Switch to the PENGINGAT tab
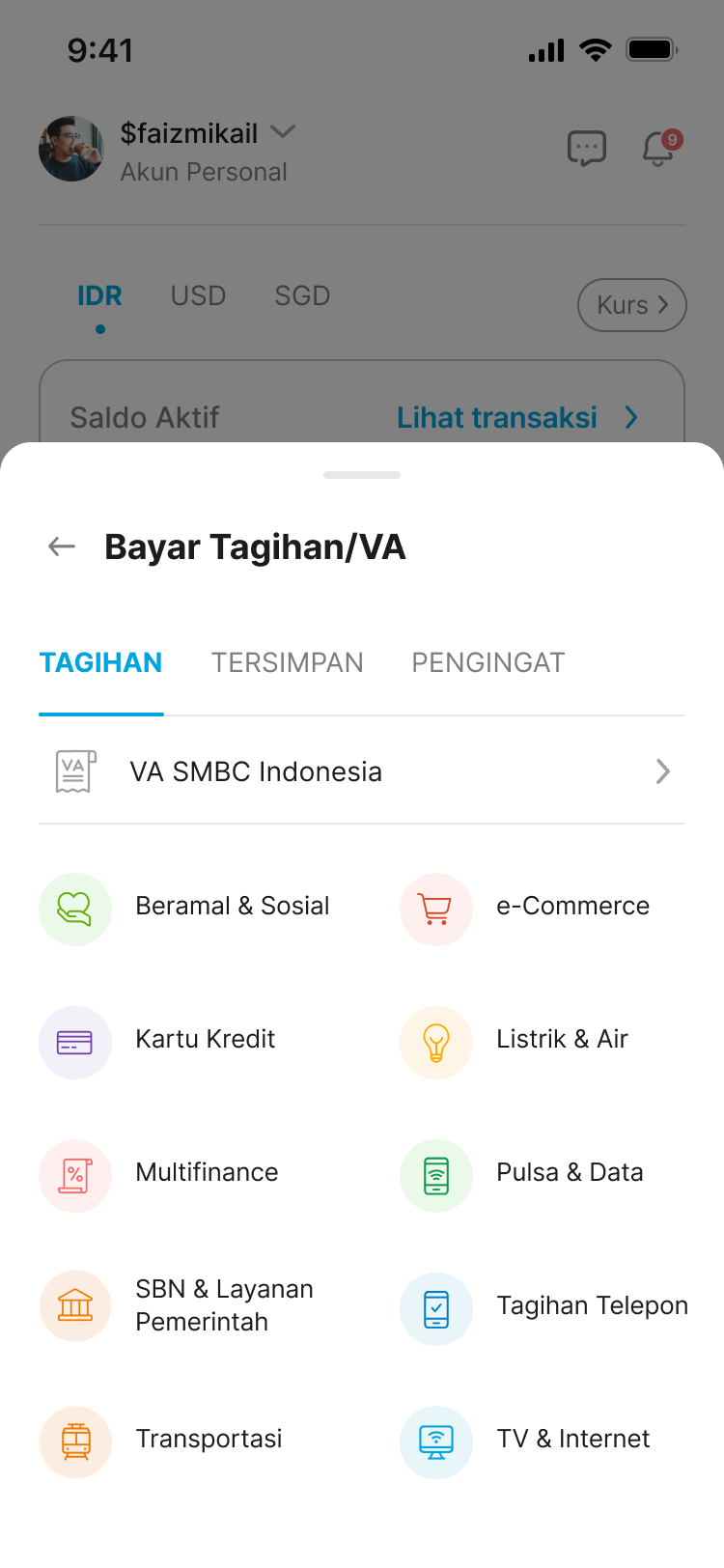724x1568 pixels. [487, 663]
